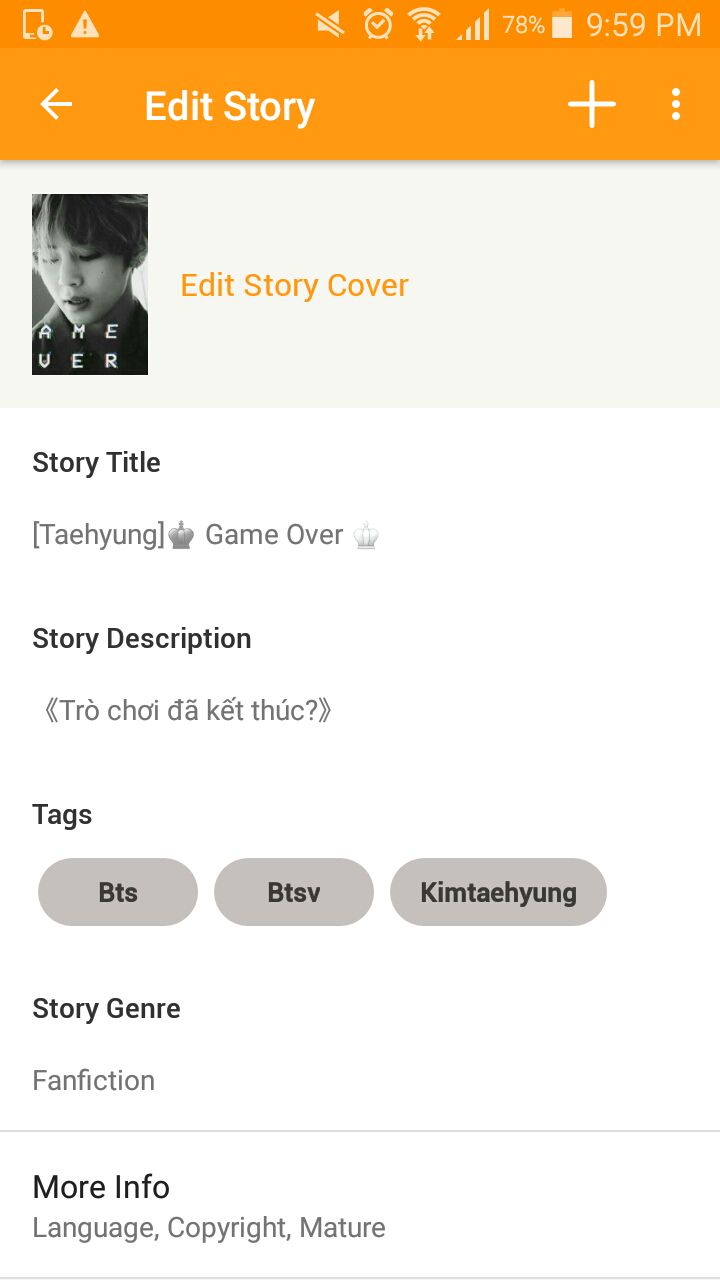Tap Edit Story Cover link
This screenshot has height=1280, width=720.
pyautogui.click(x=294, y=285)
